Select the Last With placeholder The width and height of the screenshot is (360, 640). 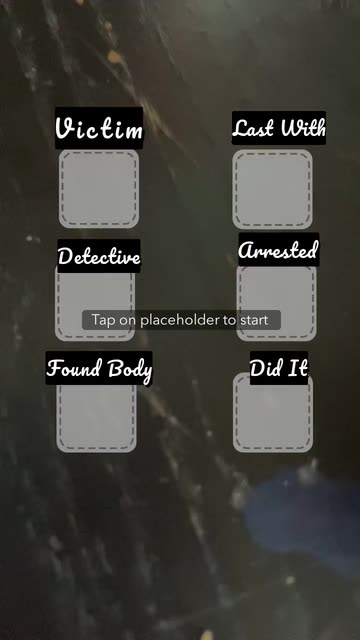[x=273, y=189]
